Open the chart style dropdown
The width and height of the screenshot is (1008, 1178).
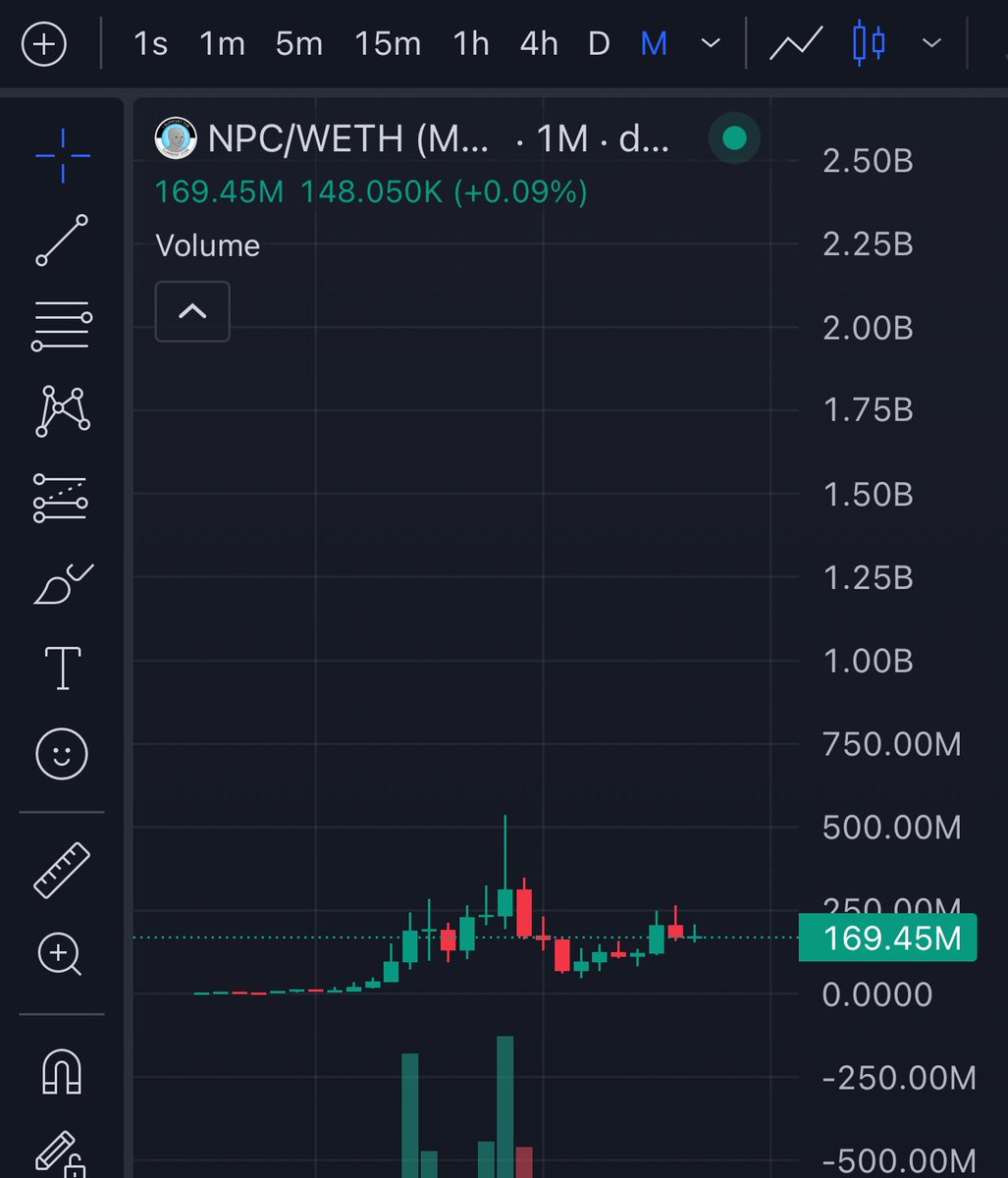click(x=932, y=44)
